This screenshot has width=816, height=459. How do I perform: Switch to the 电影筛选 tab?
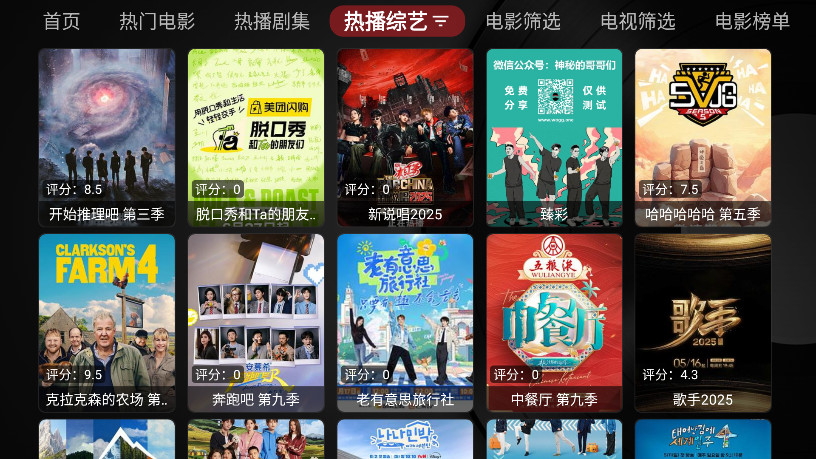(523, 21)
